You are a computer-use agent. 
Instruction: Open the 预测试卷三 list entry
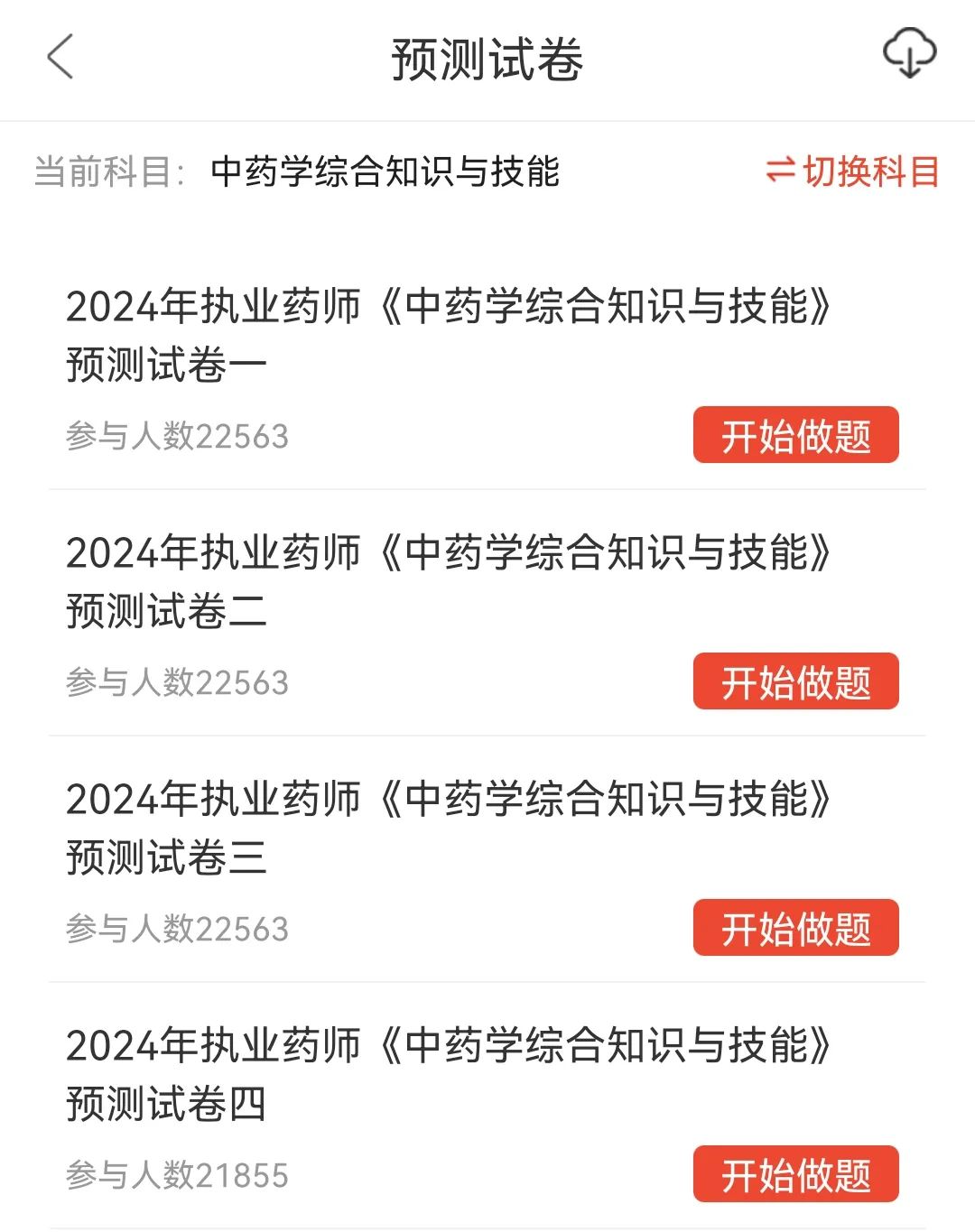coord(487,859)
